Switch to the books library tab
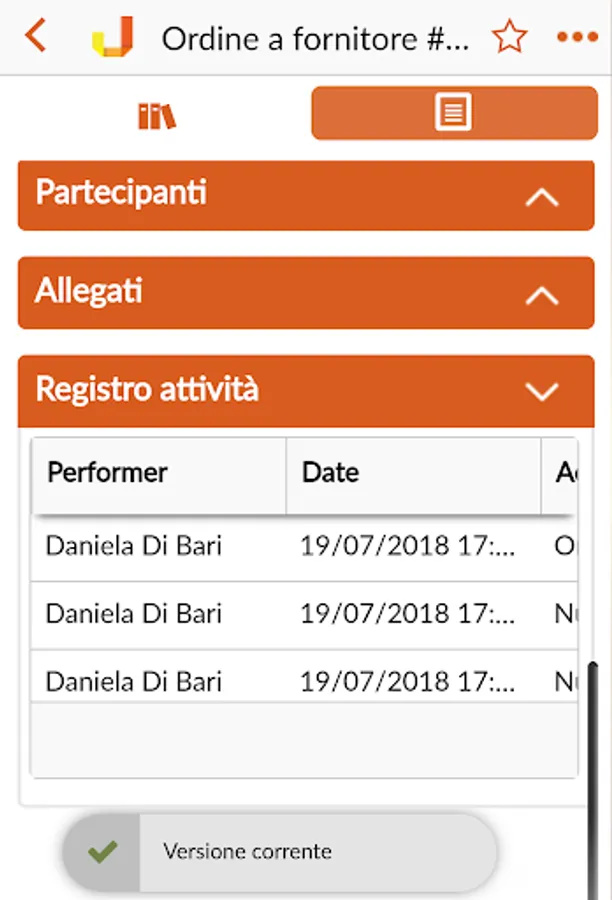 tap(156, 115)
